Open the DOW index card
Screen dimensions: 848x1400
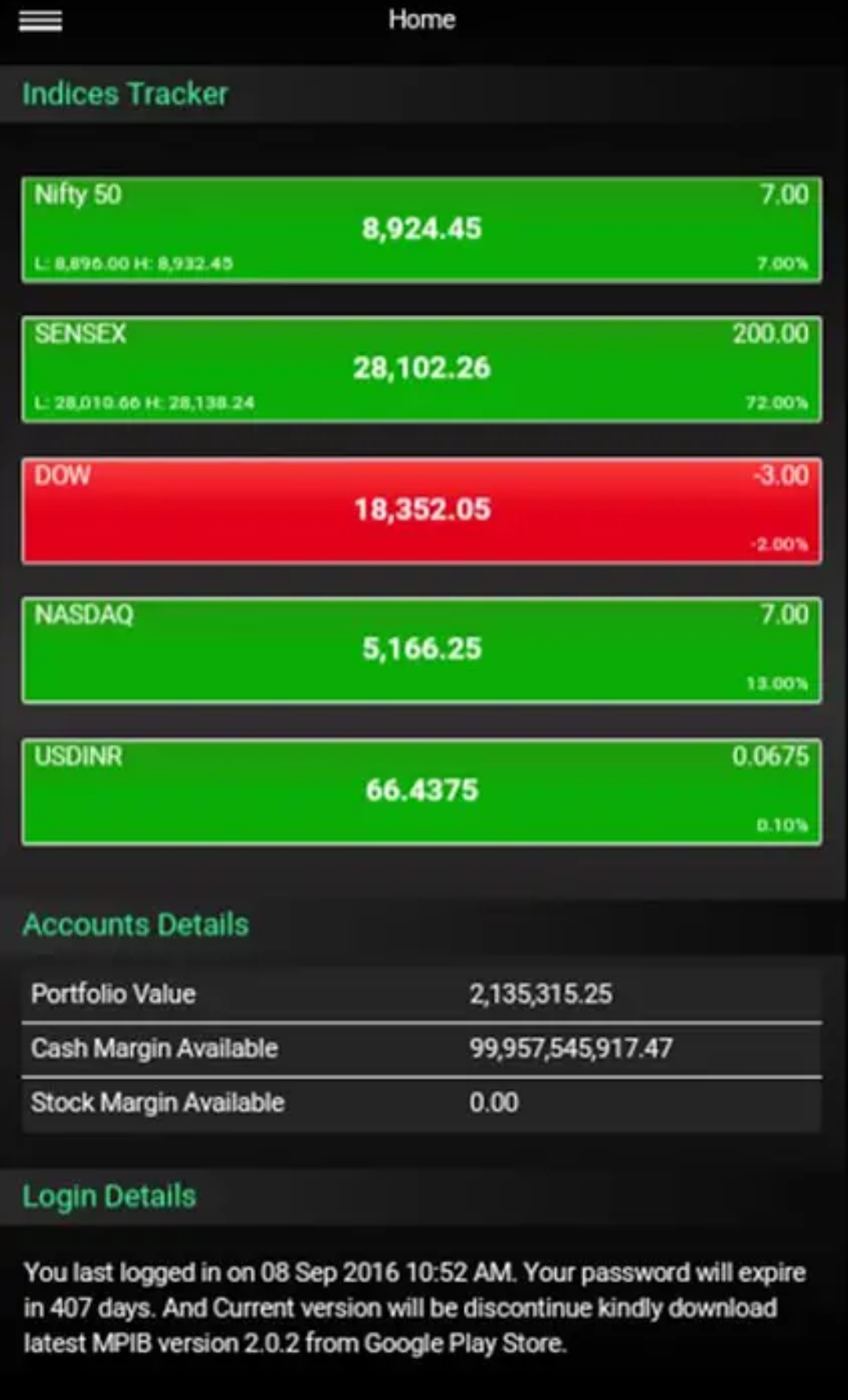(422, 510)
